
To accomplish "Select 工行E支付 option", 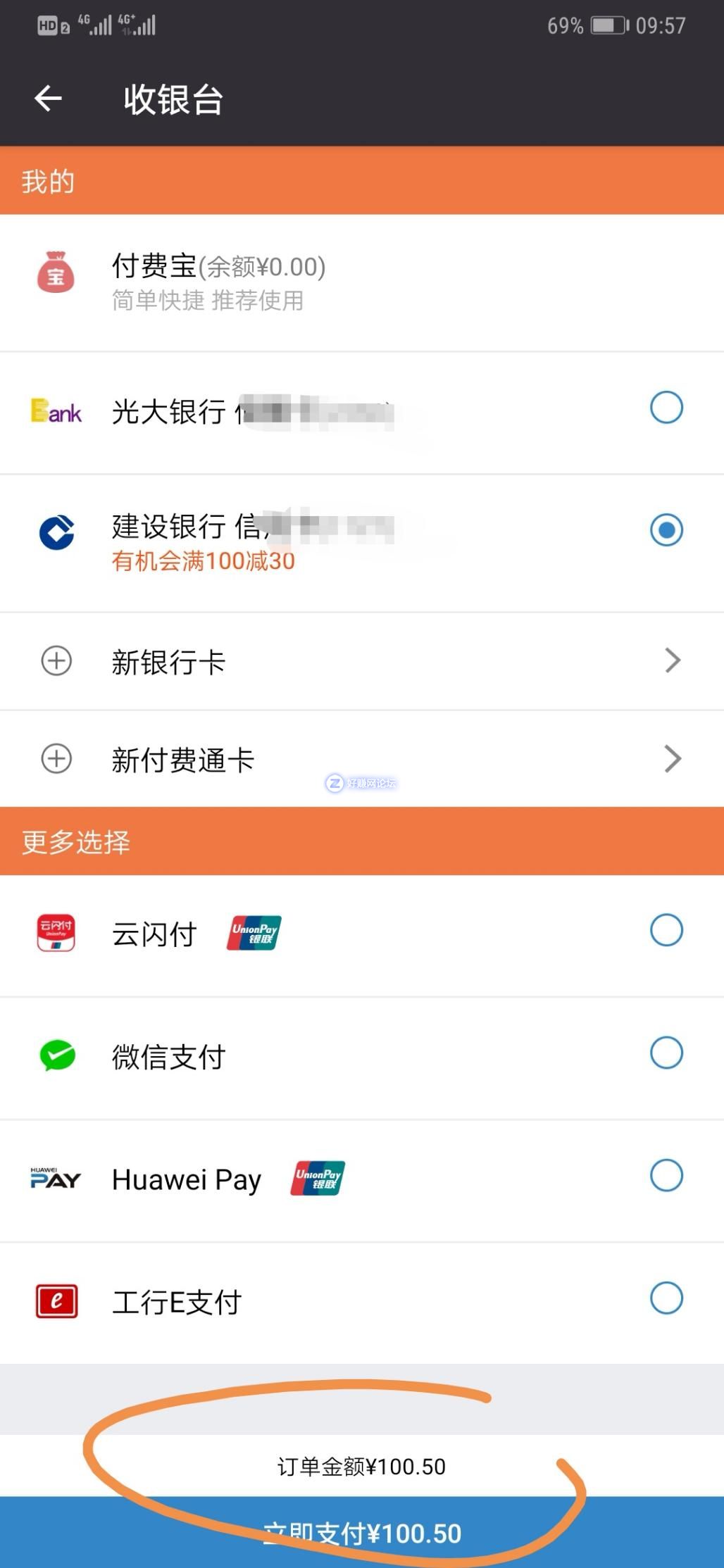I will point(666,1298).
